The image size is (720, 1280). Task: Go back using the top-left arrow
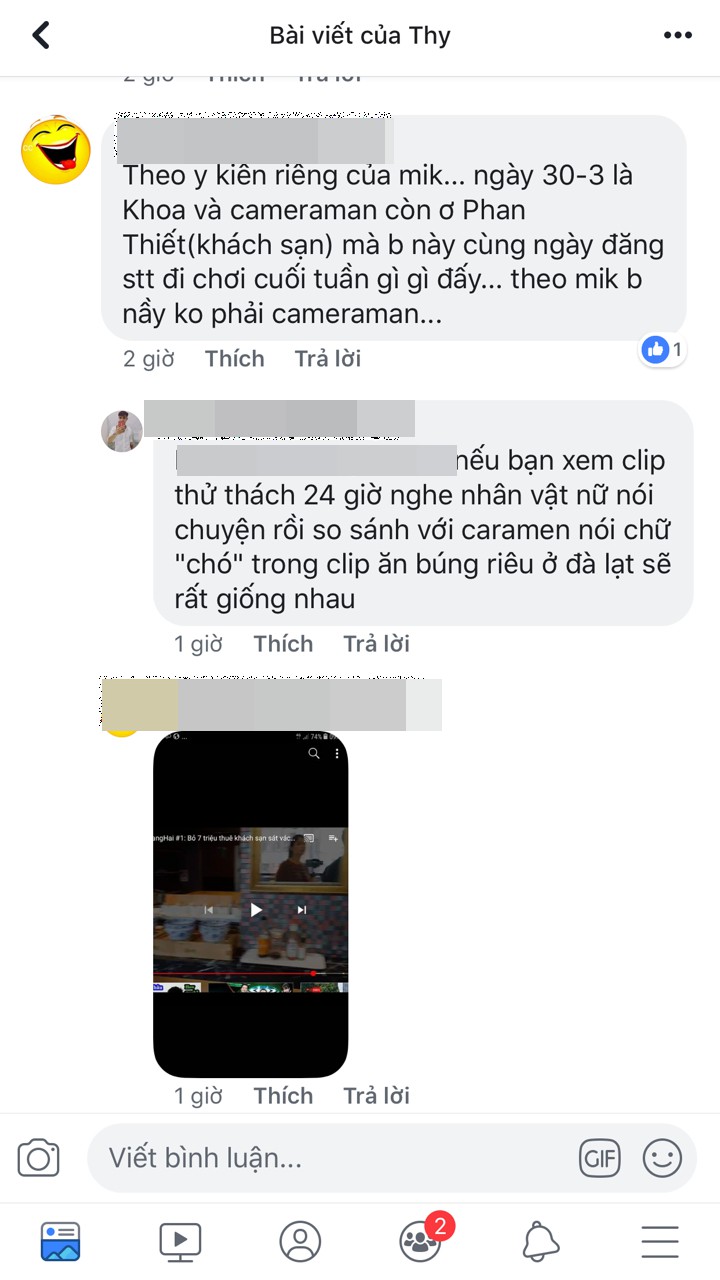[x=40, y=36]
